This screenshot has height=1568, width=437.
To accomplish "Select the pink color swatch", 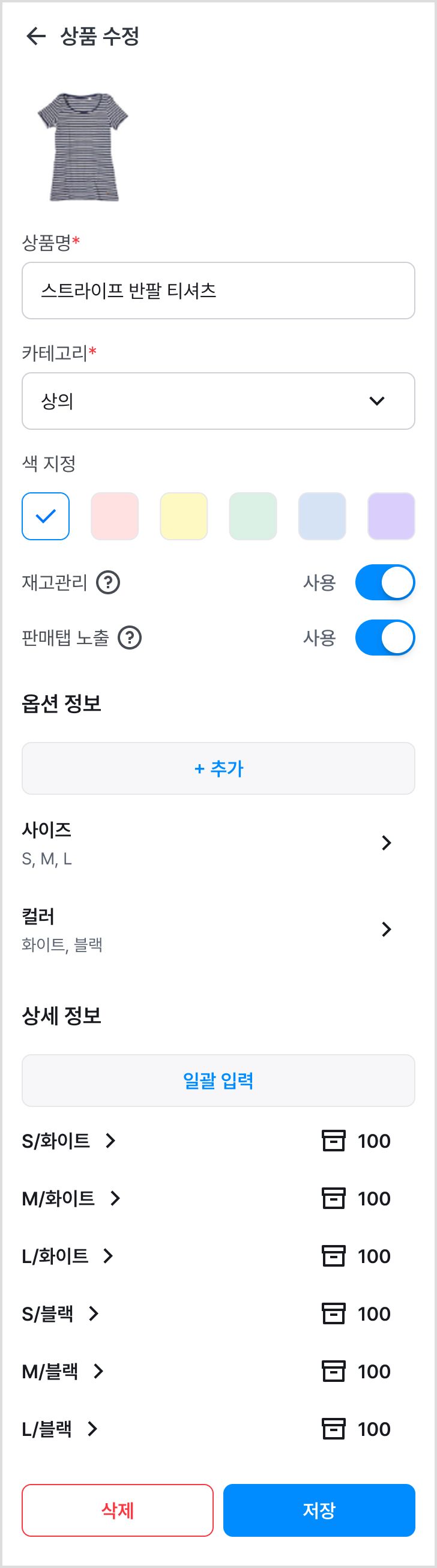I will (x=115, y=516).
